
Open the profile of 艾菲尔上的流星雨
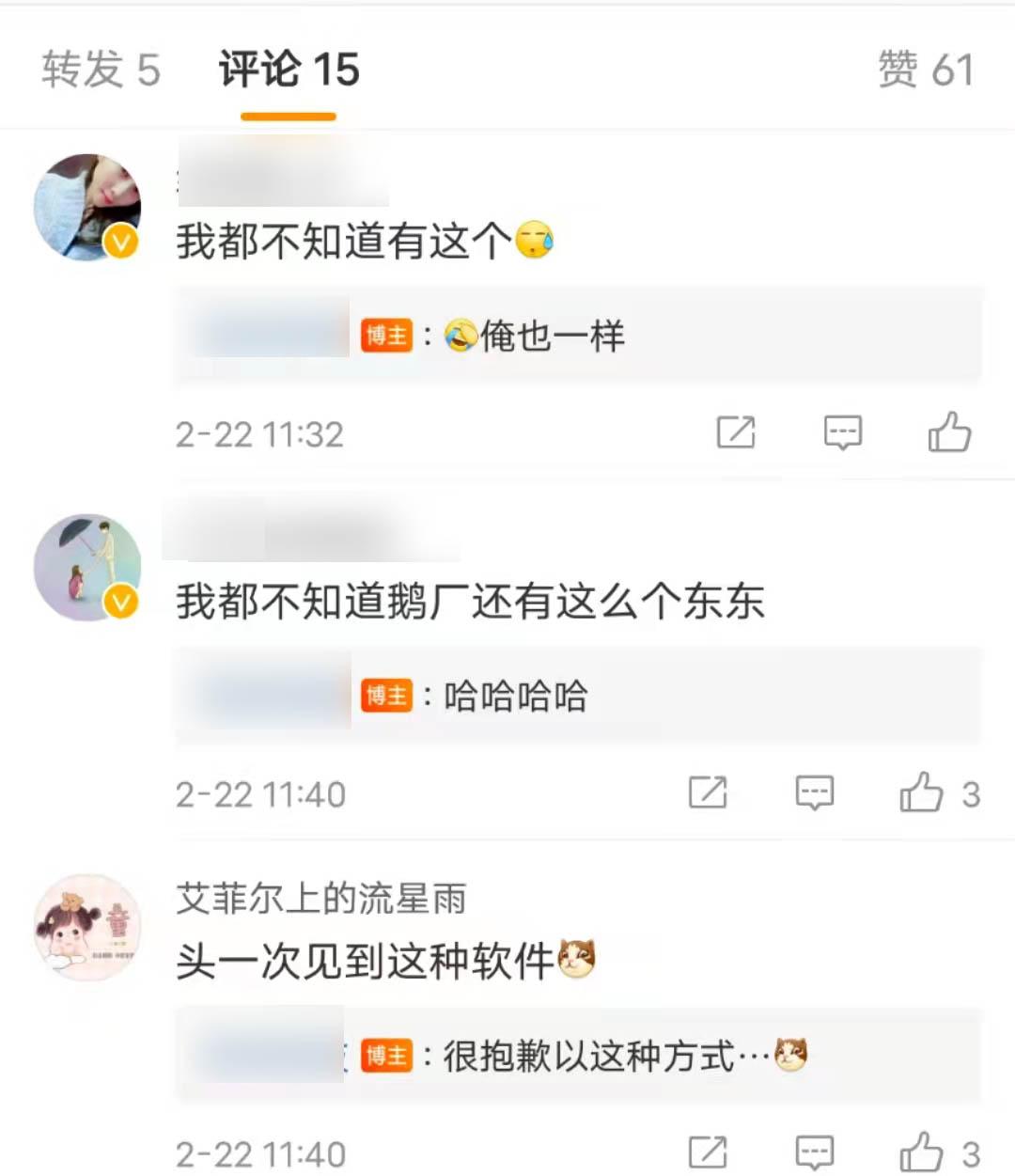[324, 898]
